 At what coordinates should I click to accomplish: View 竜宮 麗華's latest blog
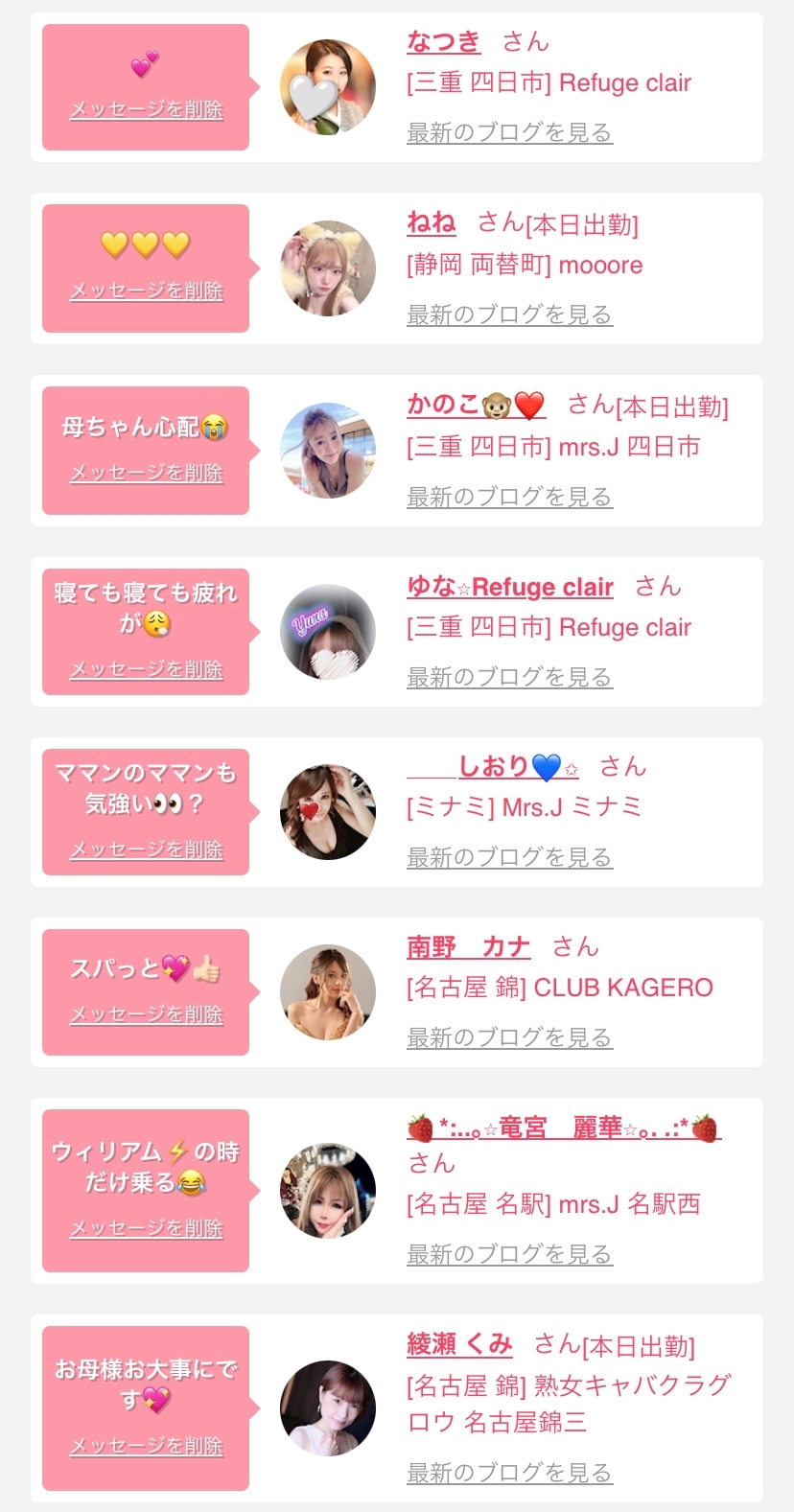coord(509,1254)
